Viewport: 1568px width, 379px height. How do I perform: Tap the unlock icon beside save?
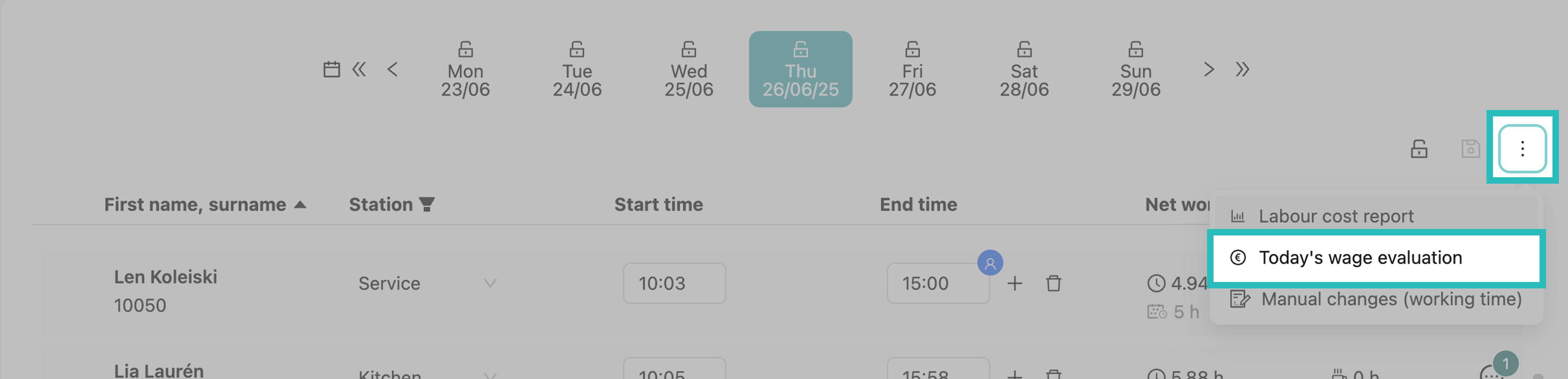click(x=1419, y=149)
